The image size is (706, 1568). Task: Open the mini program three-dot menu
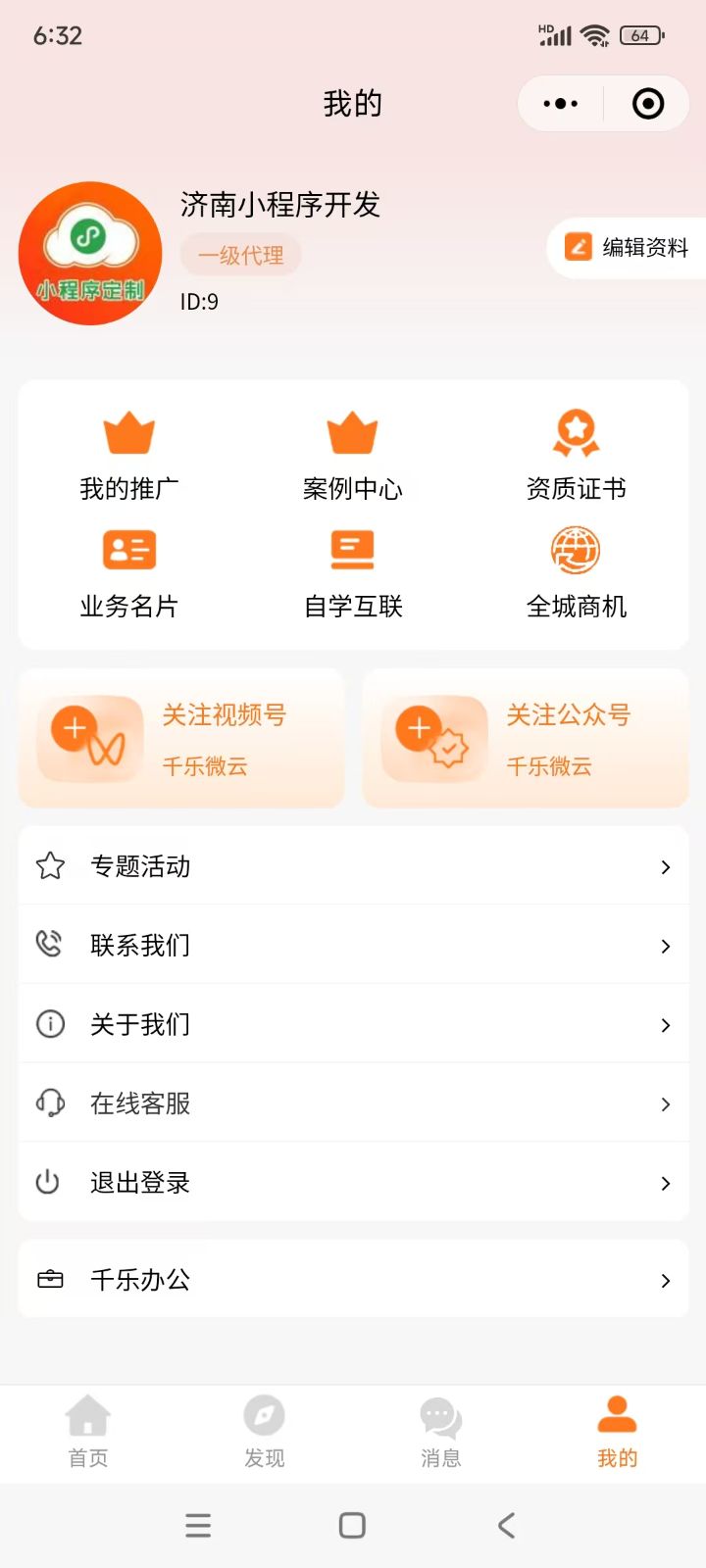[x=561, y=104]
